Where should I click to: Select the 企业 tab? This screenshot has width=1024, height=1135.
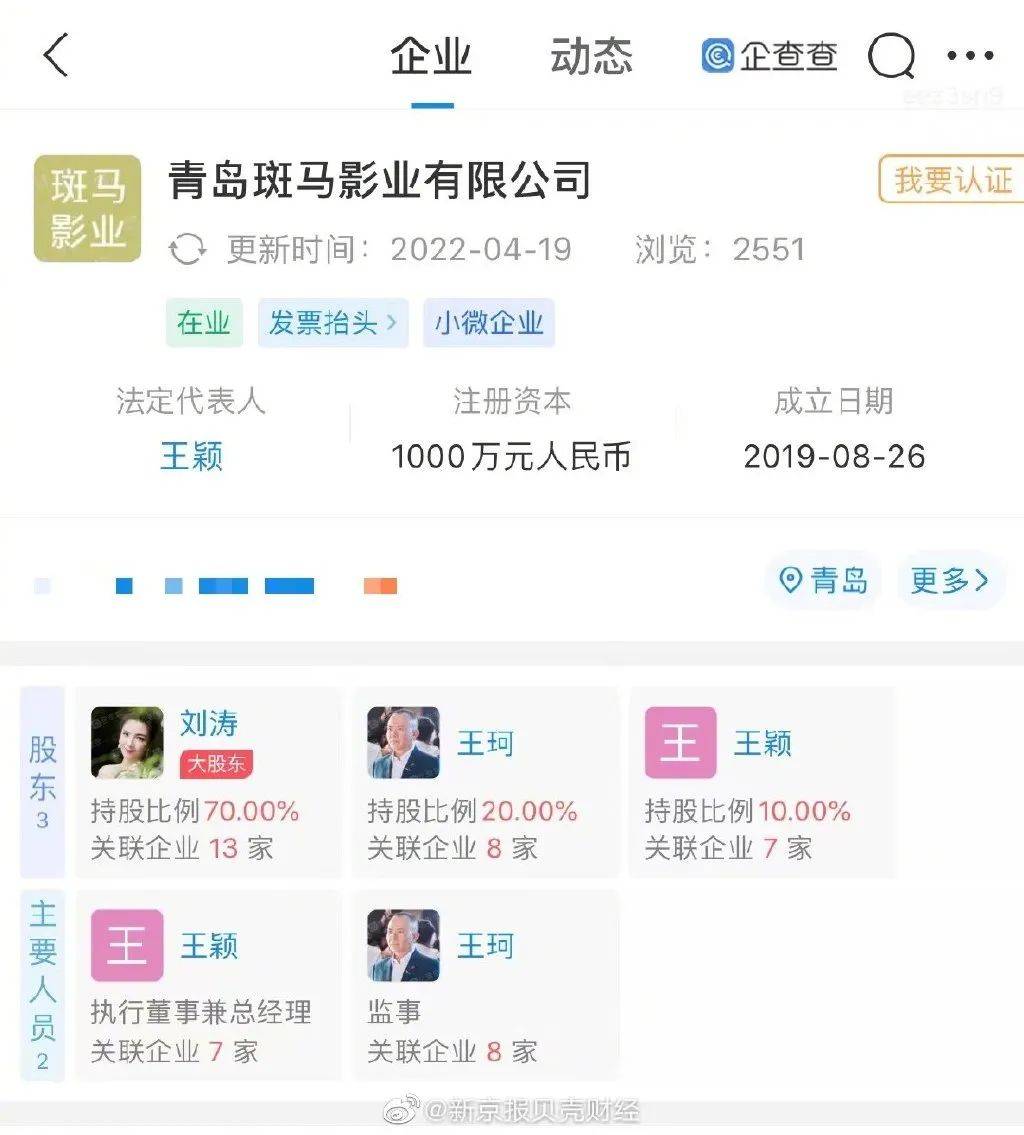(431, 56)
